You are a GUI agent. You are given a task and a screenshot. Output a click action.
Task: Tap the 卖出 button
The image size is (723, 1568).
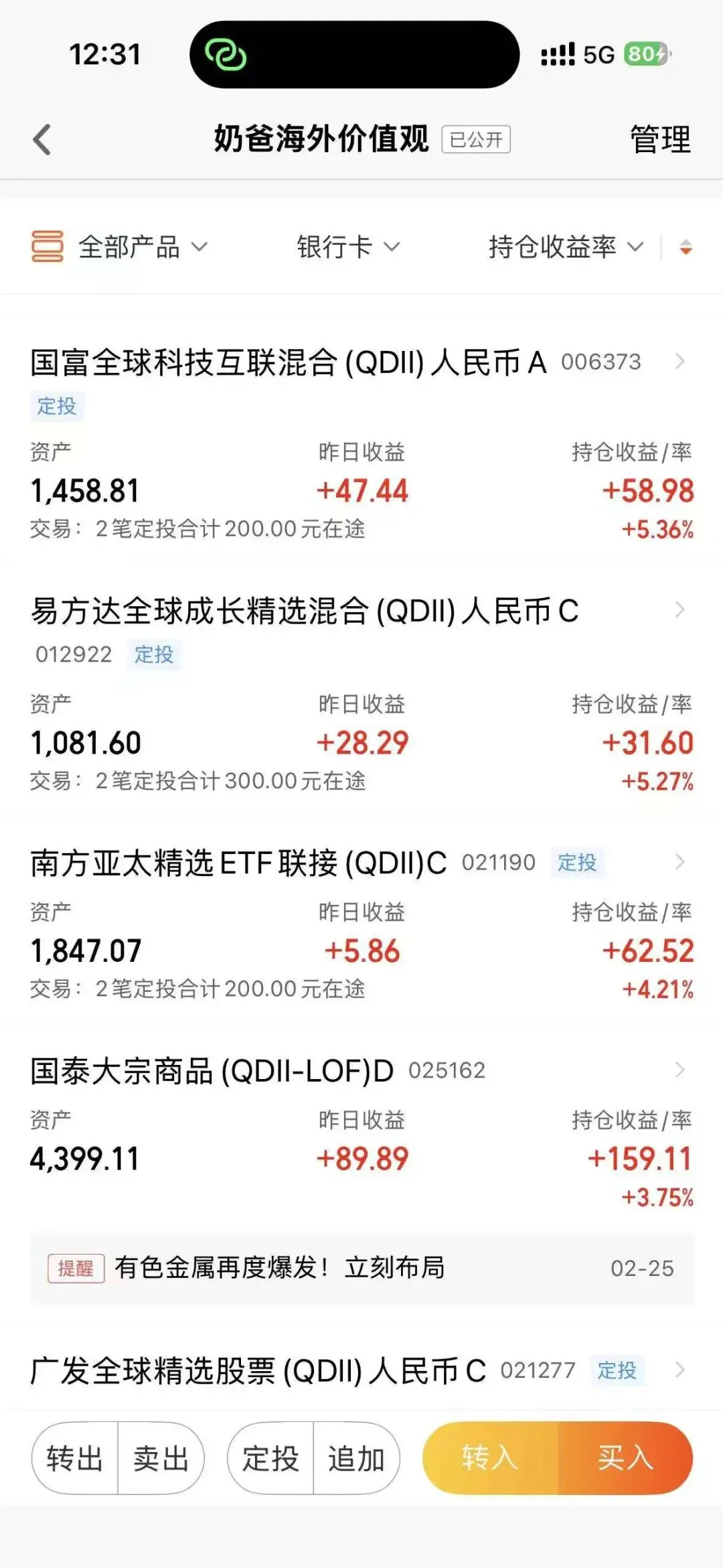point(161,1458)
